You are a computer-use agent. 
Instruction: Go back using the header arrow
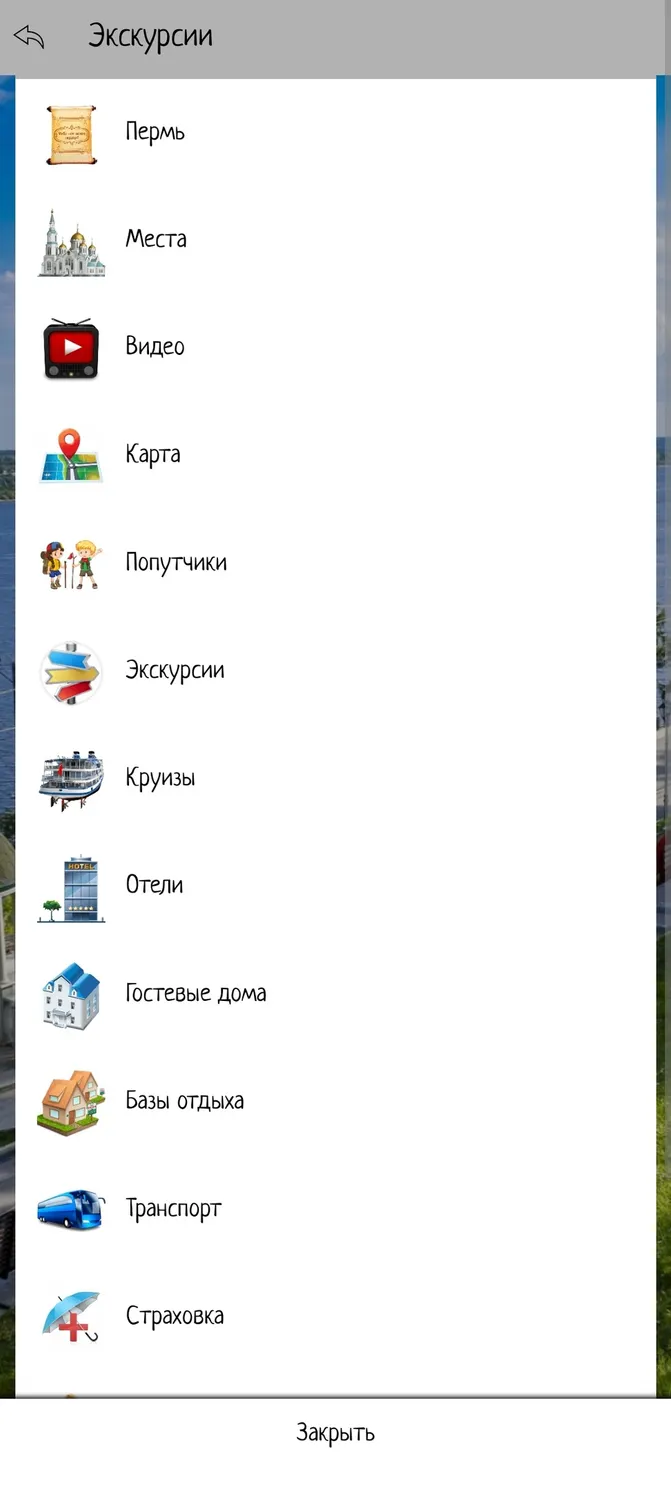tap(29, 37)
